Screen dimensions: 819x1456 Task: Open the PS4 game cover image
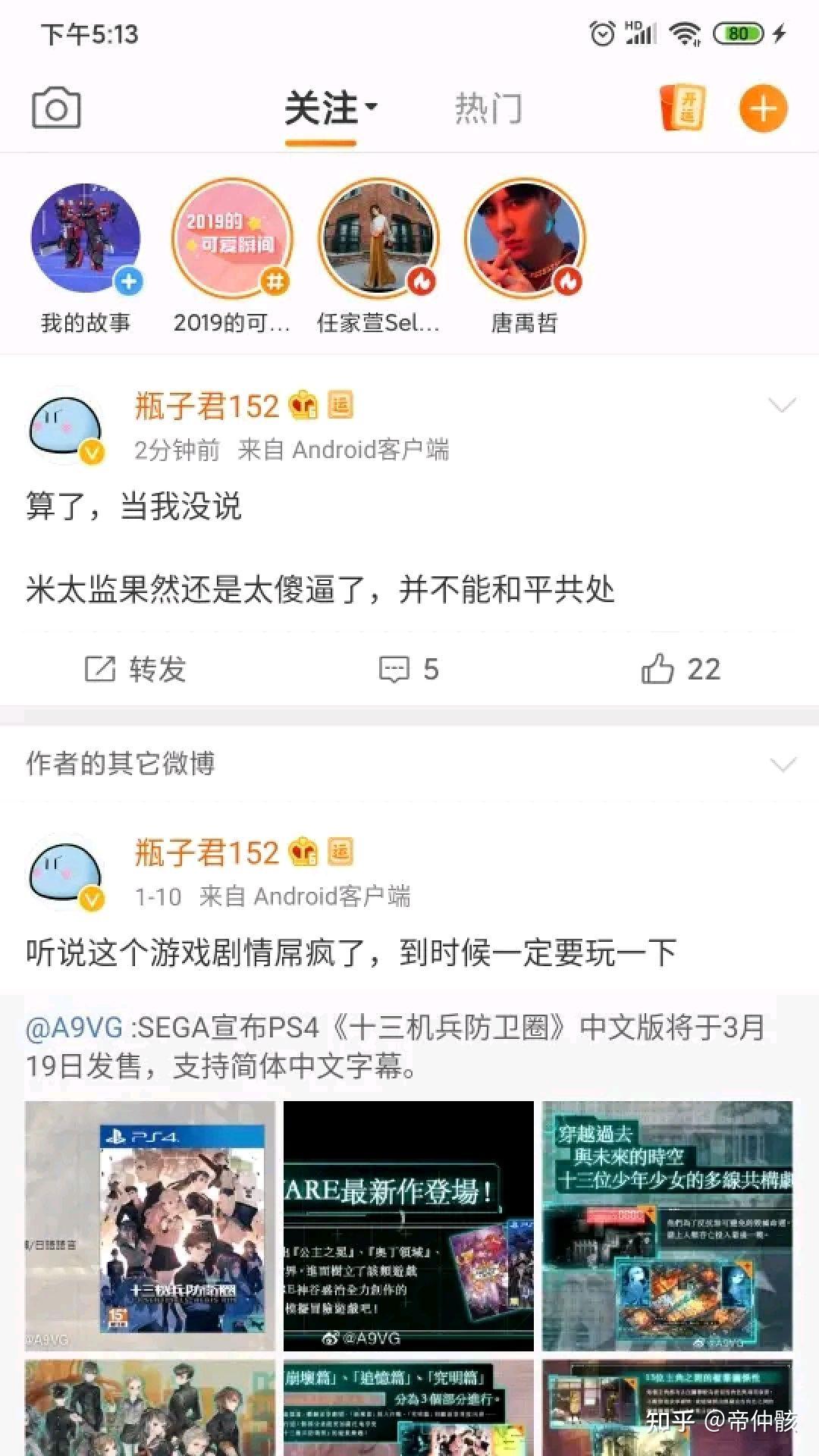coord(150,1225)
